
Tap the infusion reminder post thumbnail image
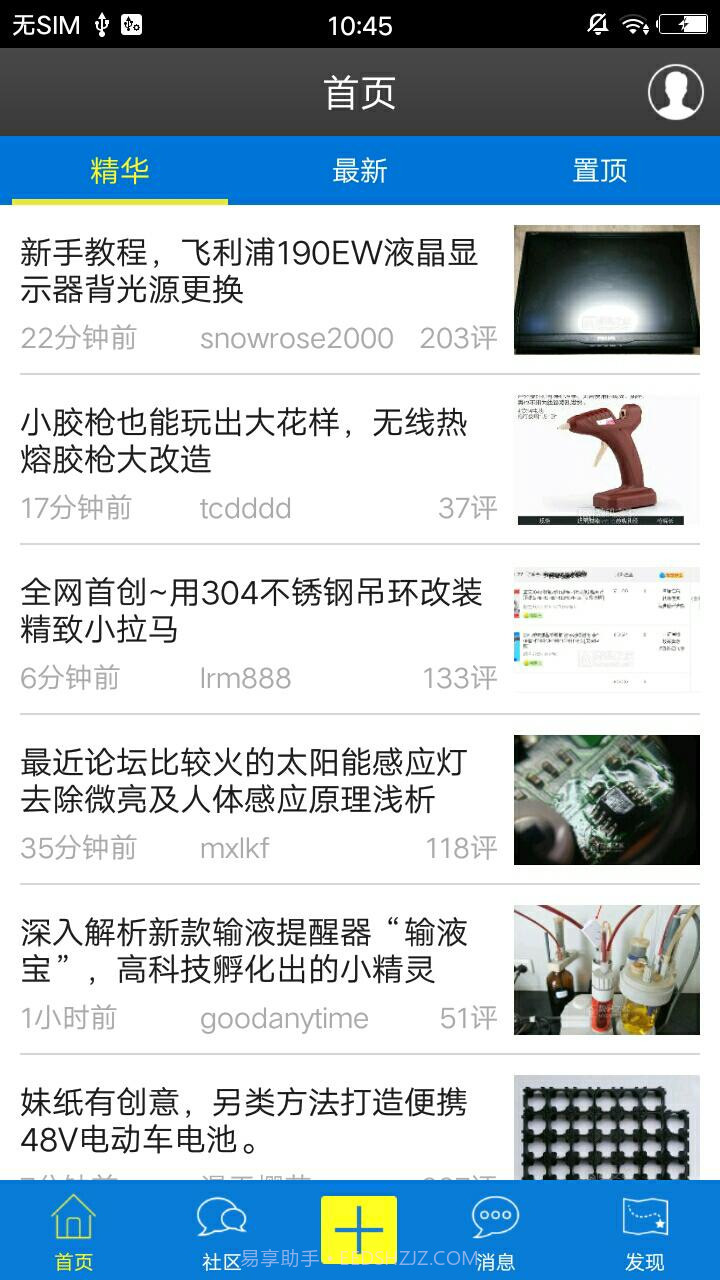605,969
